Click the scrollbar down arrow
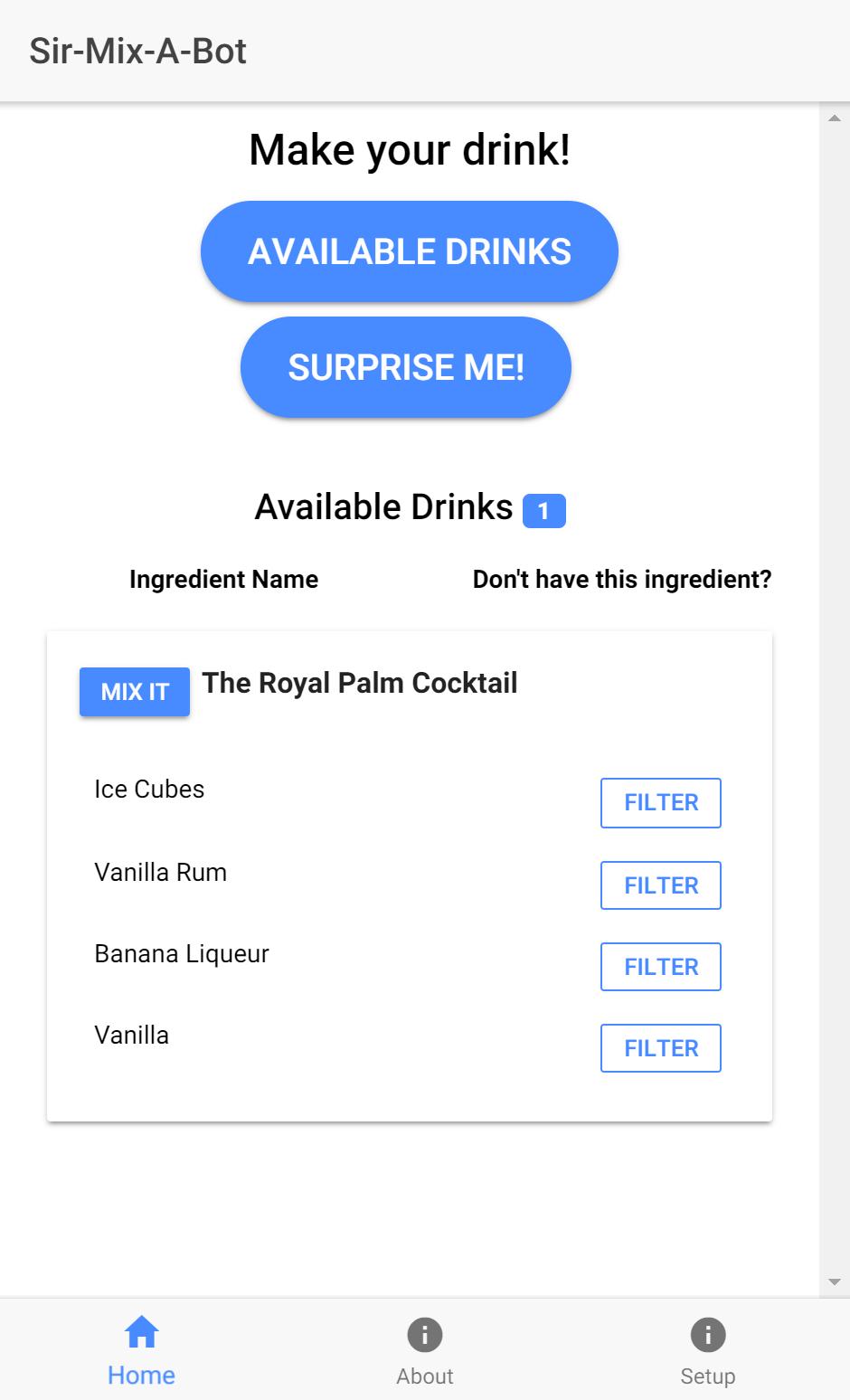This screenshot has width=850, height=1400. 835,1281
